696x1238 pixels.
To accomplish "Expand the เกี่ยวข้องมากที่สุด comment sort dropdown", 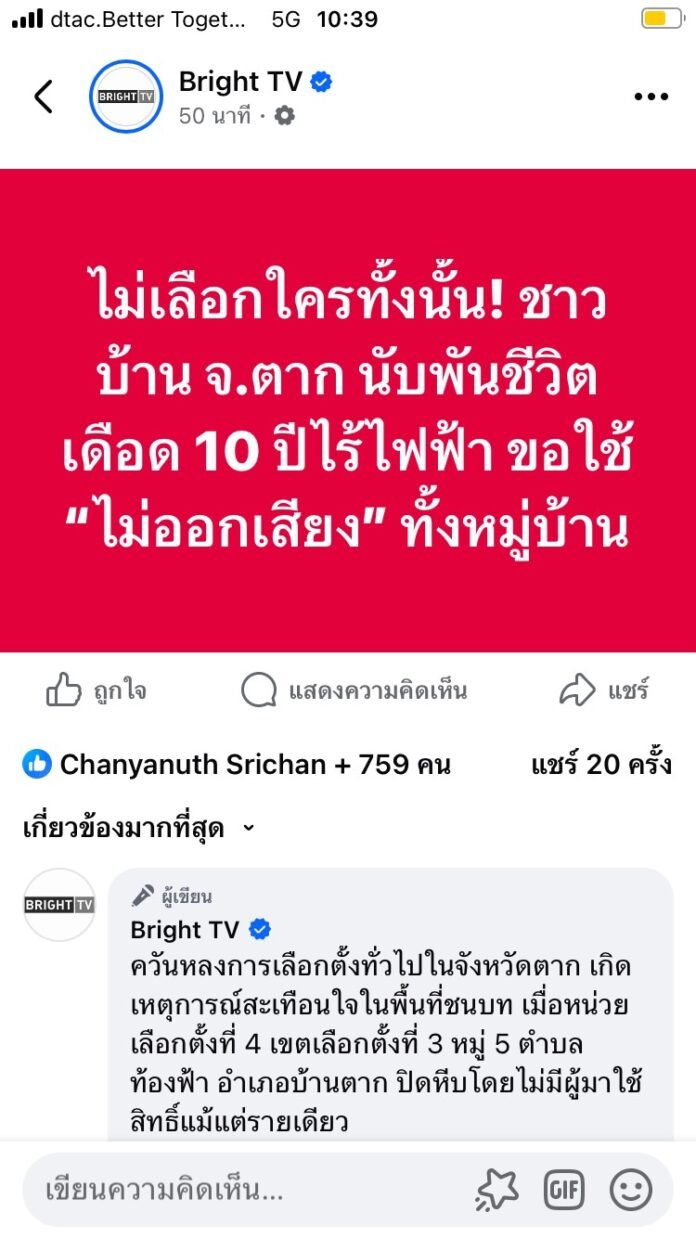I will [139, 828].
